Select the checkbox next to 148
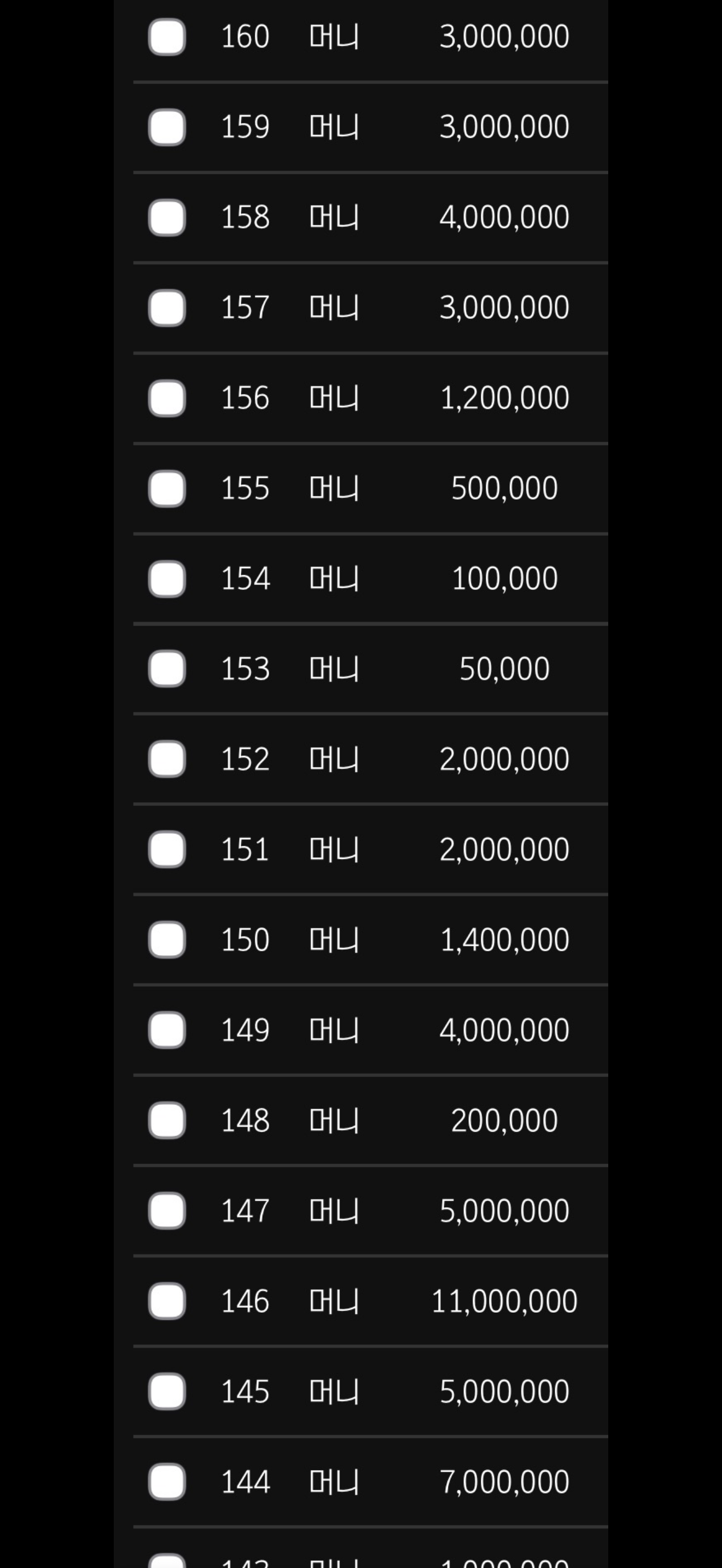 point(167,1120)
